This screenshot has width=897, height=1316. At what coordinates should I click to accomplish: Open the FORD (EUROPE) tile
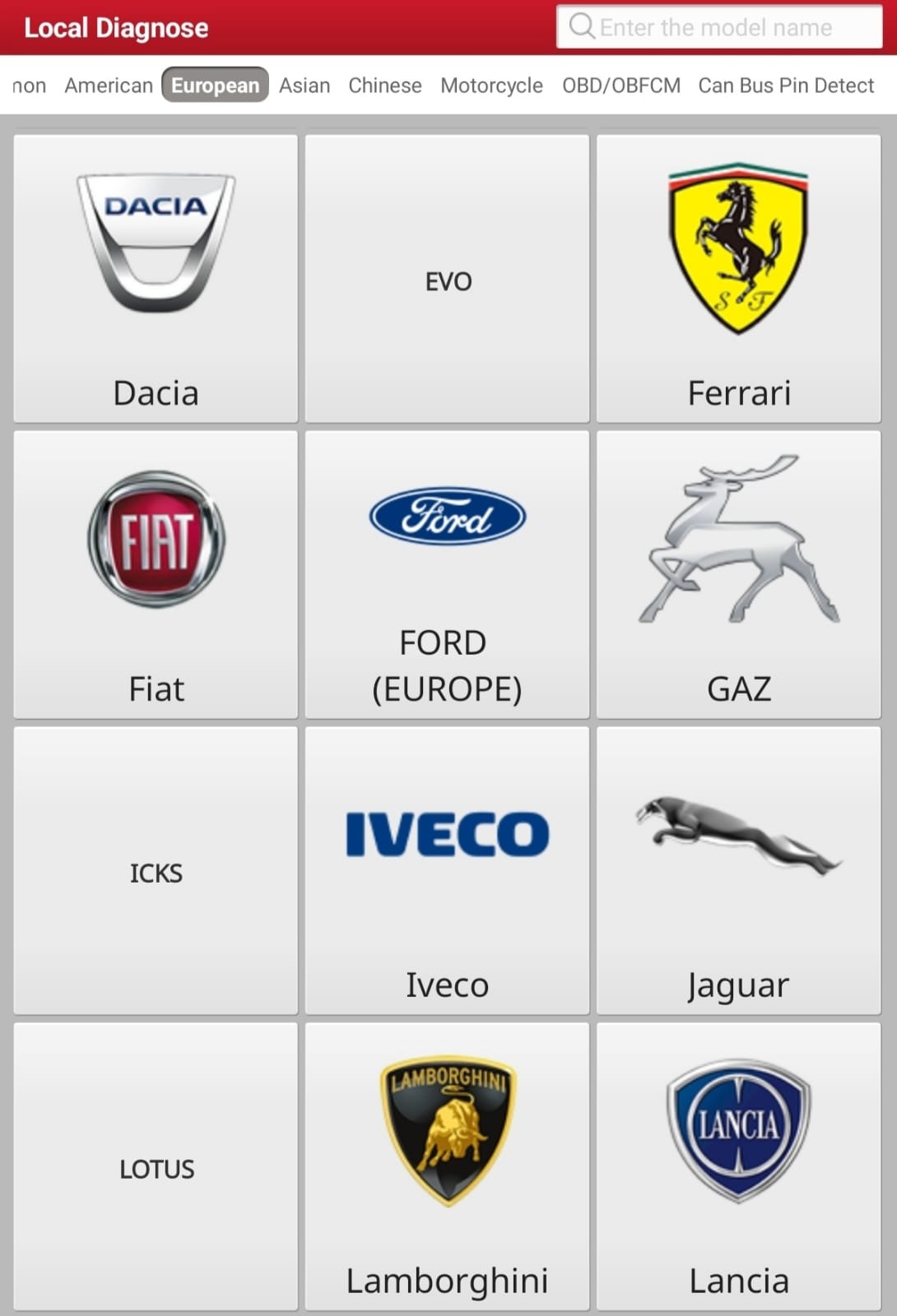(448, 574)
